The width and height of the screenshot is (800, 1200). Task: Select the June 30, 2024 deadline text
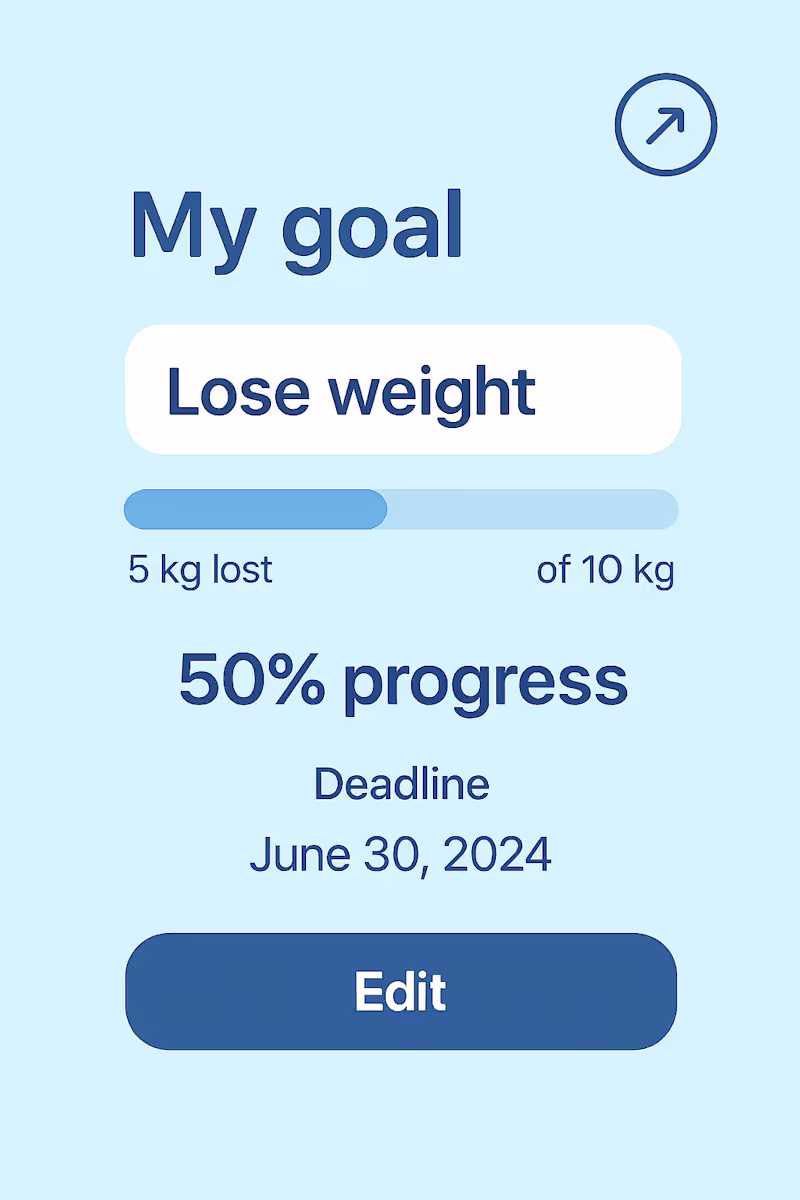[x=400, y=853]
